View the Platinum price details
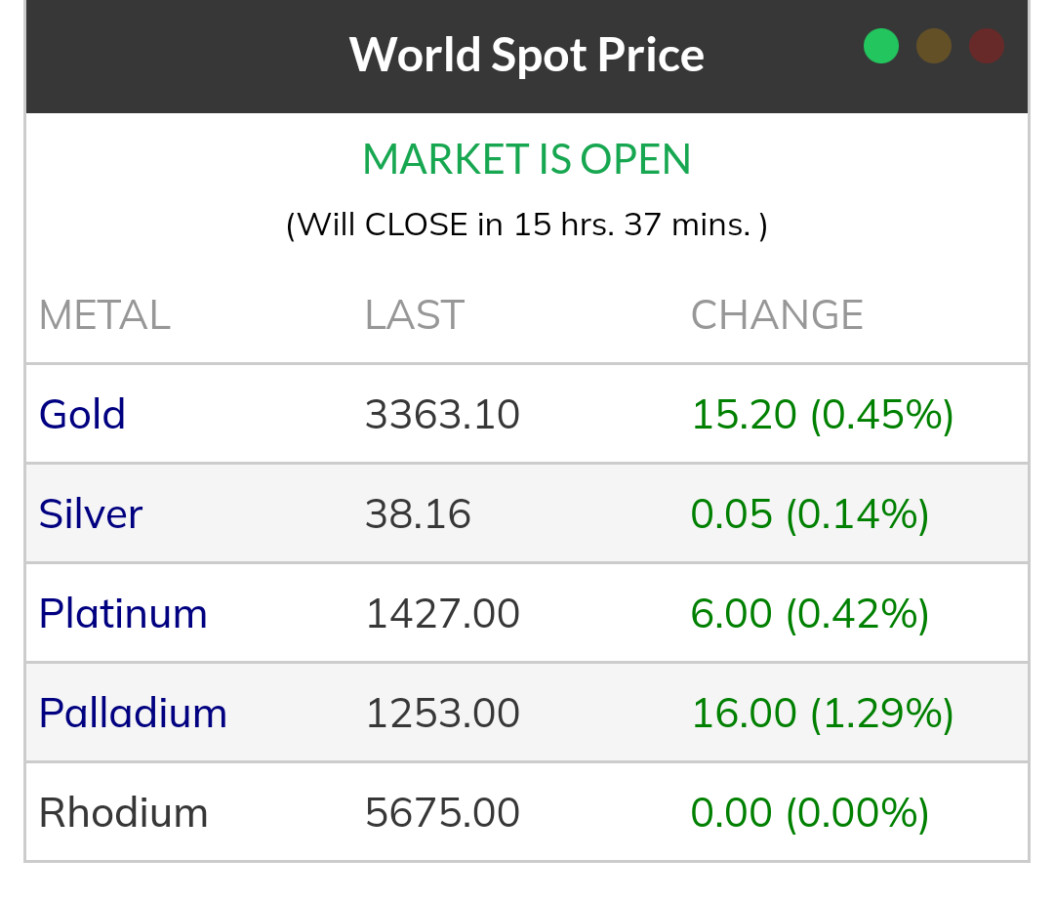 122,613
